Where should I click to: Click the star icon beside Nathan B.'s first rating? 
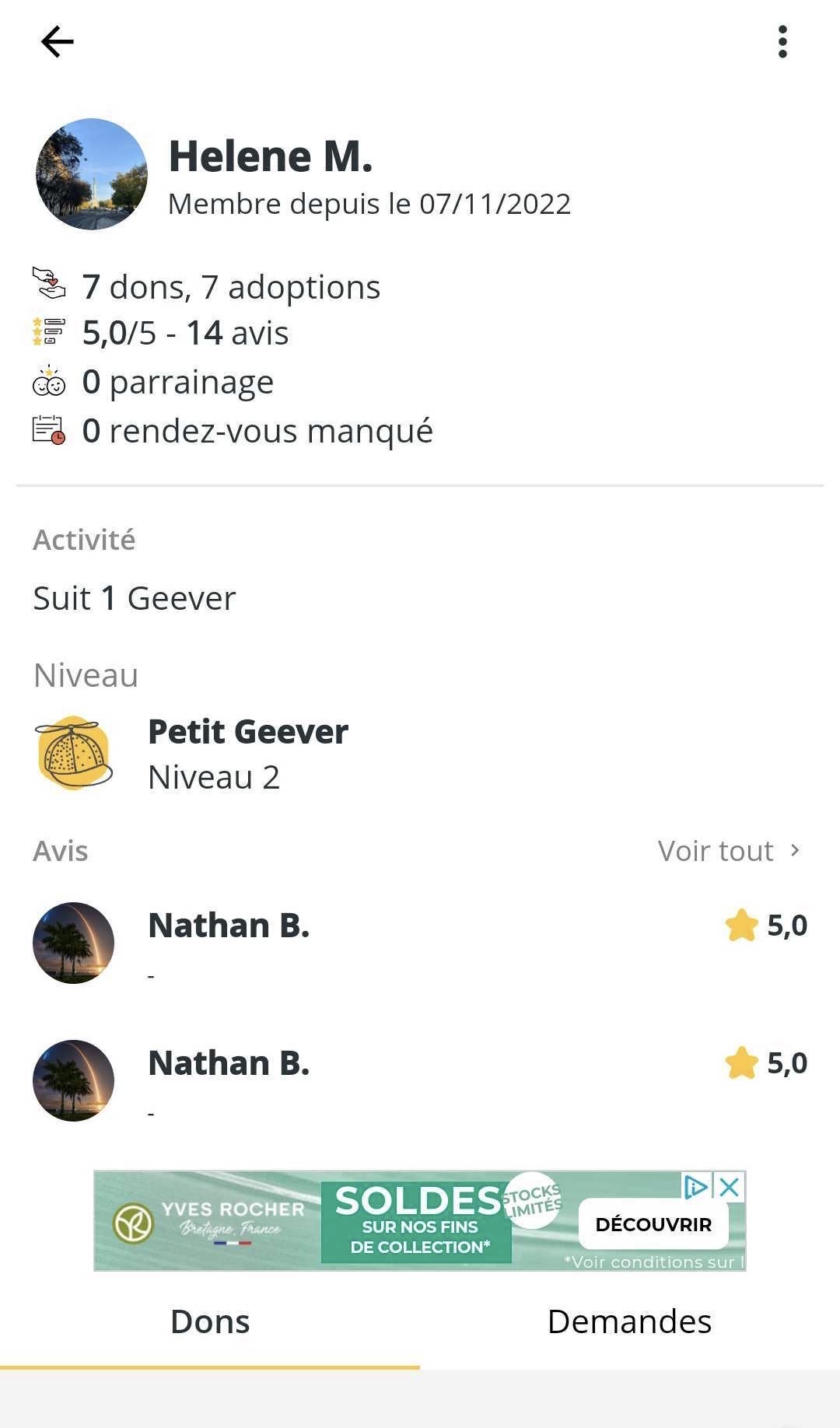(x=740, y=926)
